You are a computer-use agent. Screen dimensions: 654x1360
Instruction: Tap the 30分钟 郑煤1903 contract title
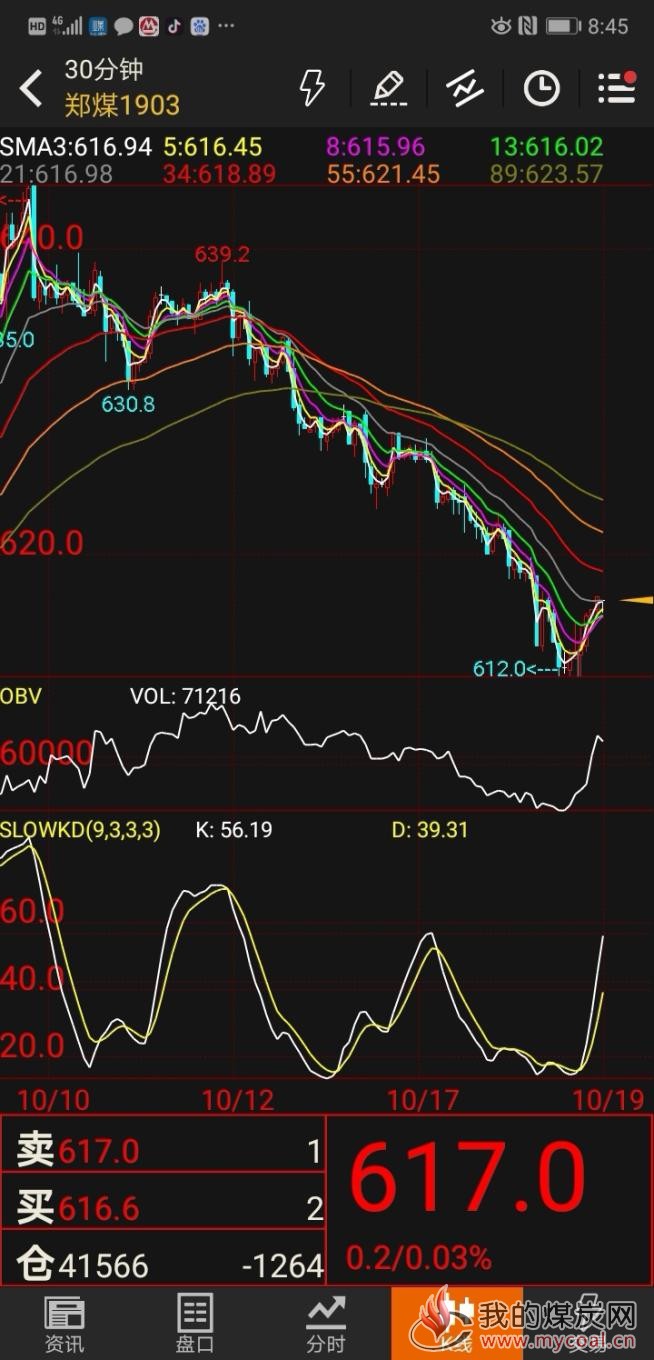pyautogui.click(x=122, y=88)
